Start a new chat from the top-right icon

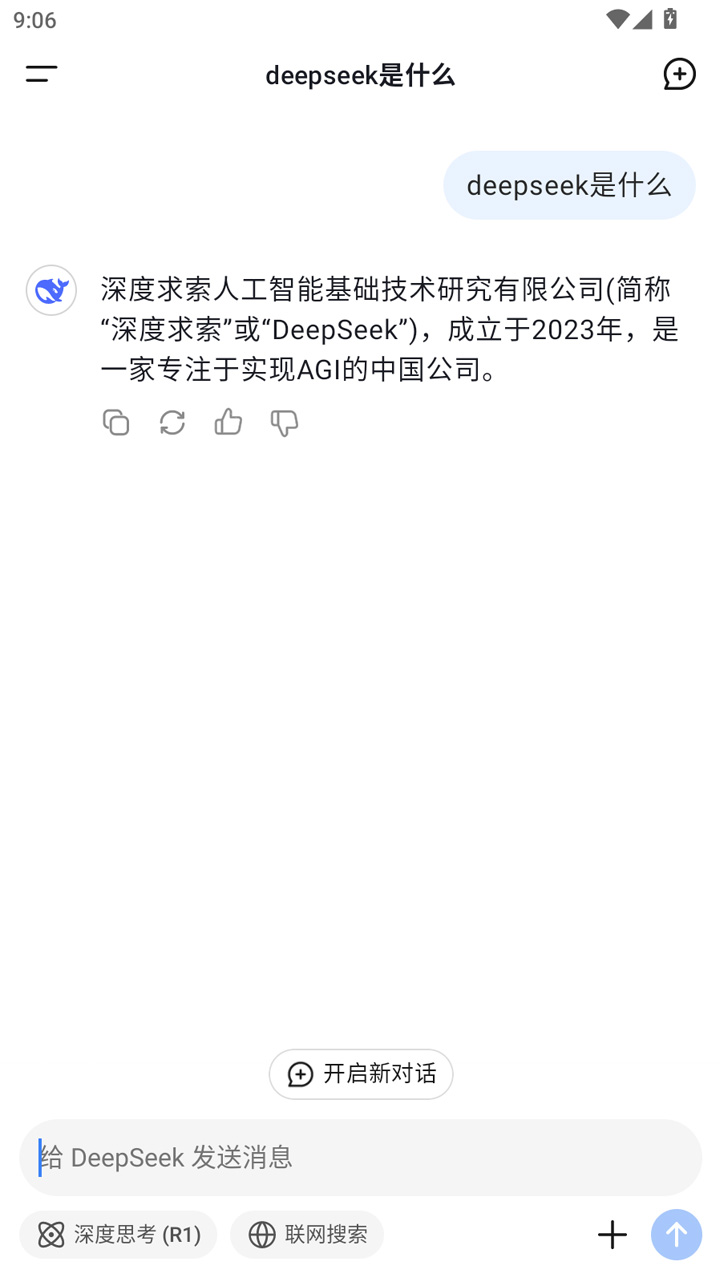coord(679,74)
